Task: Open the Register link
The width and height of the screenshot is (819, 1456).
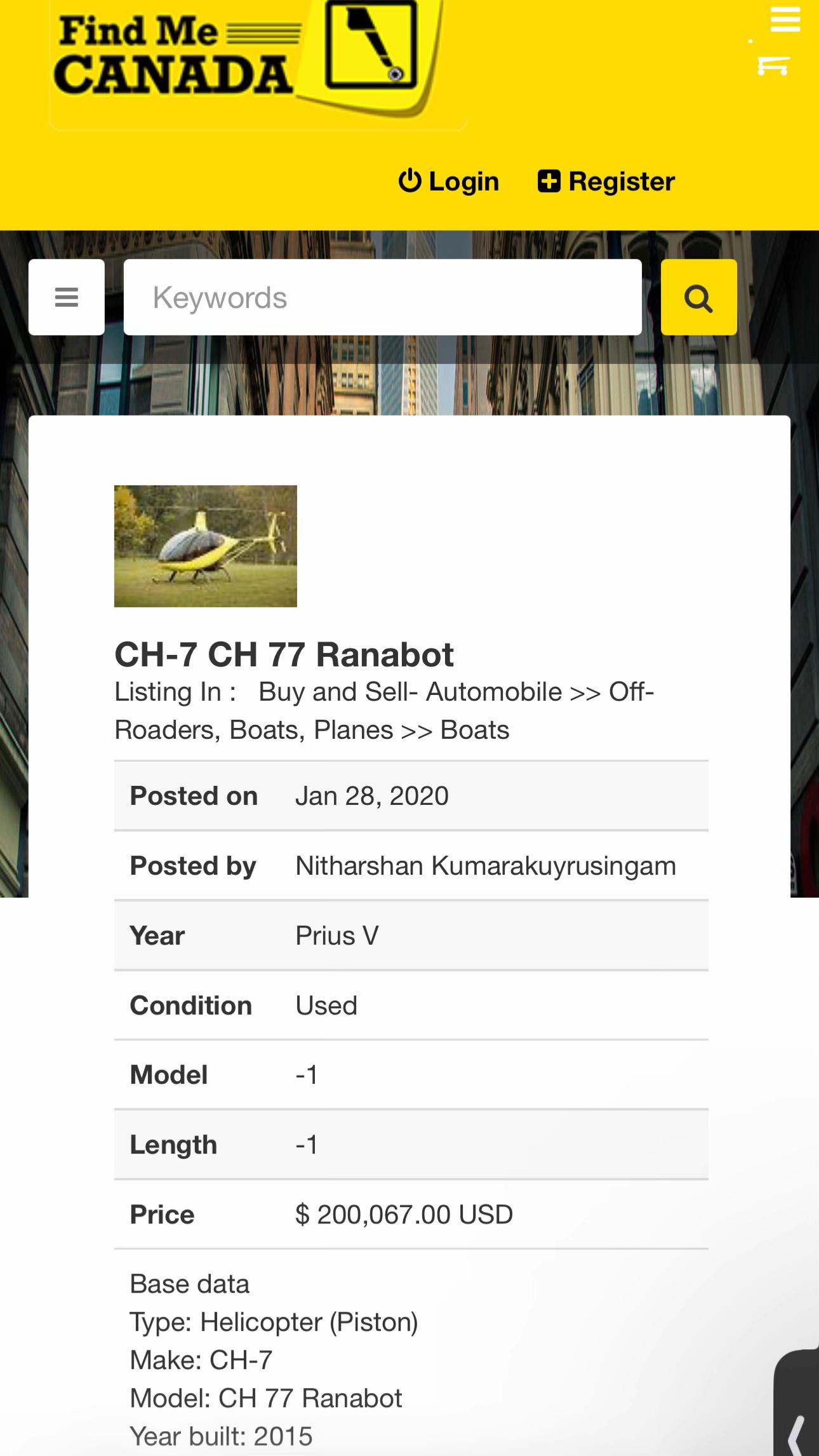Action: [x=606, y=182]
